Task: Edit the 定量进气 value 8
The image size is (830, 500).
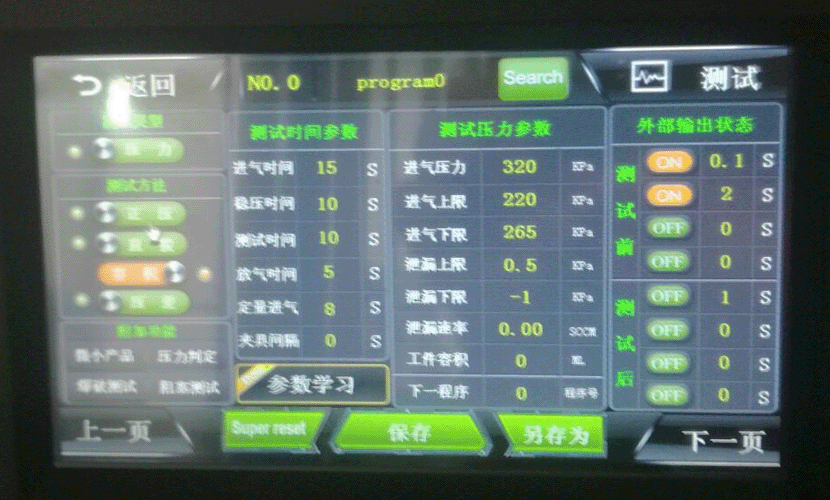Action: [x=329, y=308]
